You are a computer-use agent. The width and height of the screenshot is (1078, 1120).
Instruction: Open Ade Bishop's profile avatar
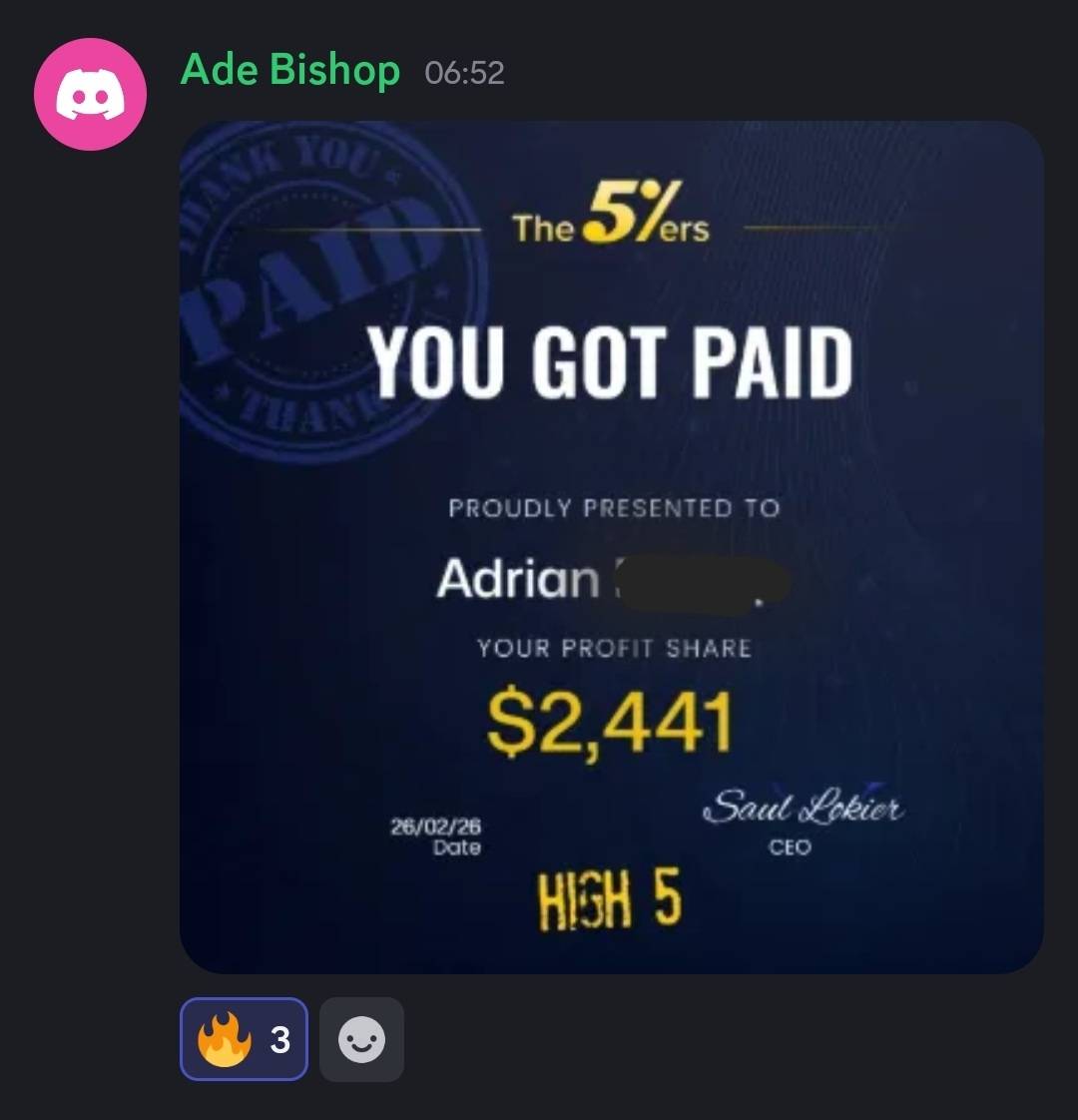click(x=90, y=94)
